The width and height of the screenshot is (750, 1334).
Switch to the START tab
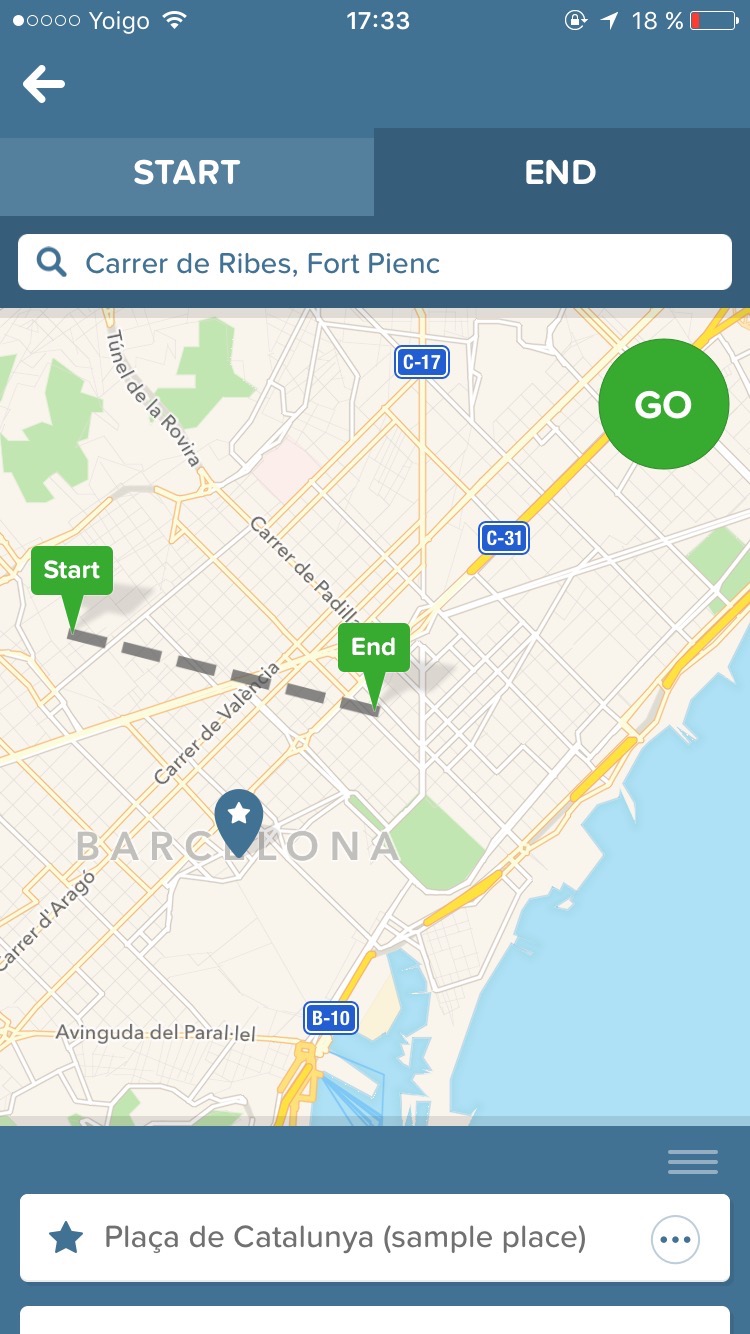click(x=187, y=172)
